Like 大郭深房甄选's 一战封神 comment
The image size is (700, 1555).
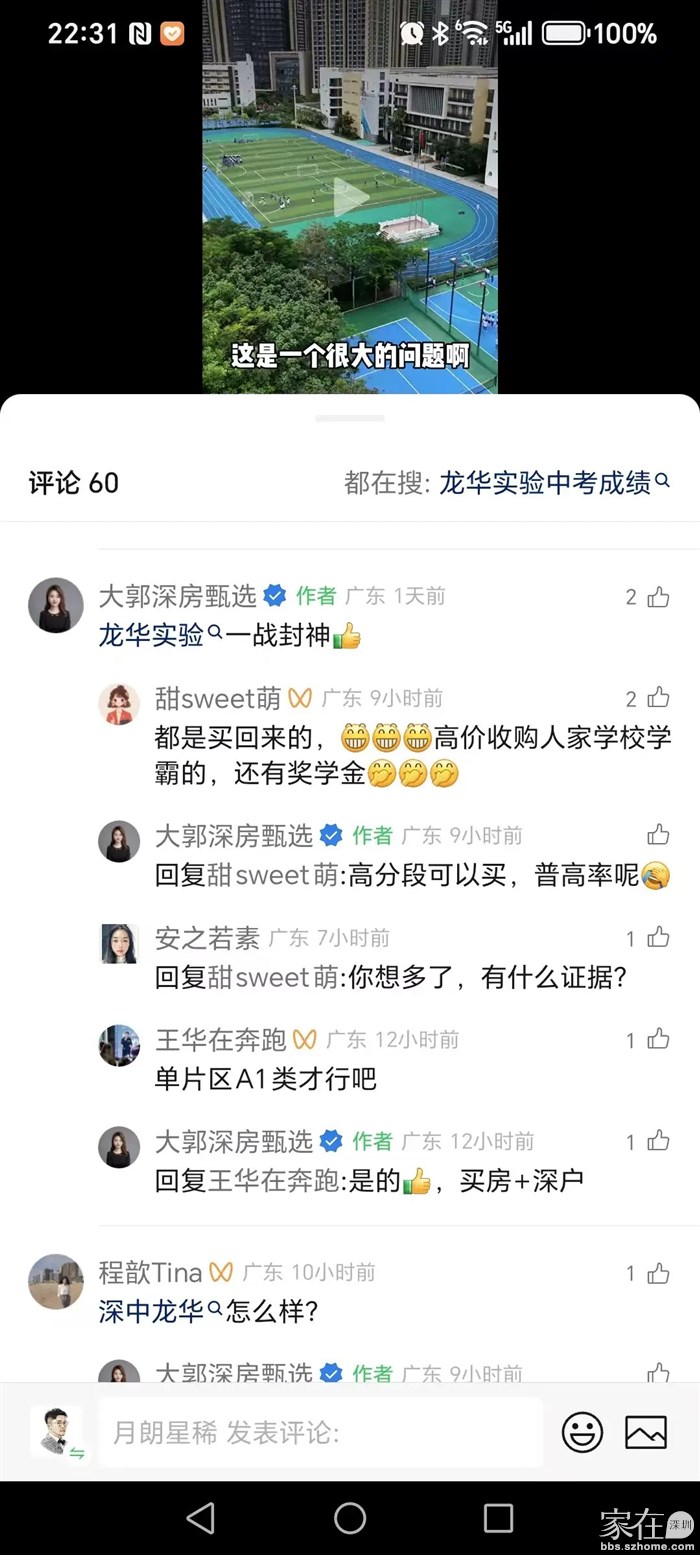pos(658,598)
